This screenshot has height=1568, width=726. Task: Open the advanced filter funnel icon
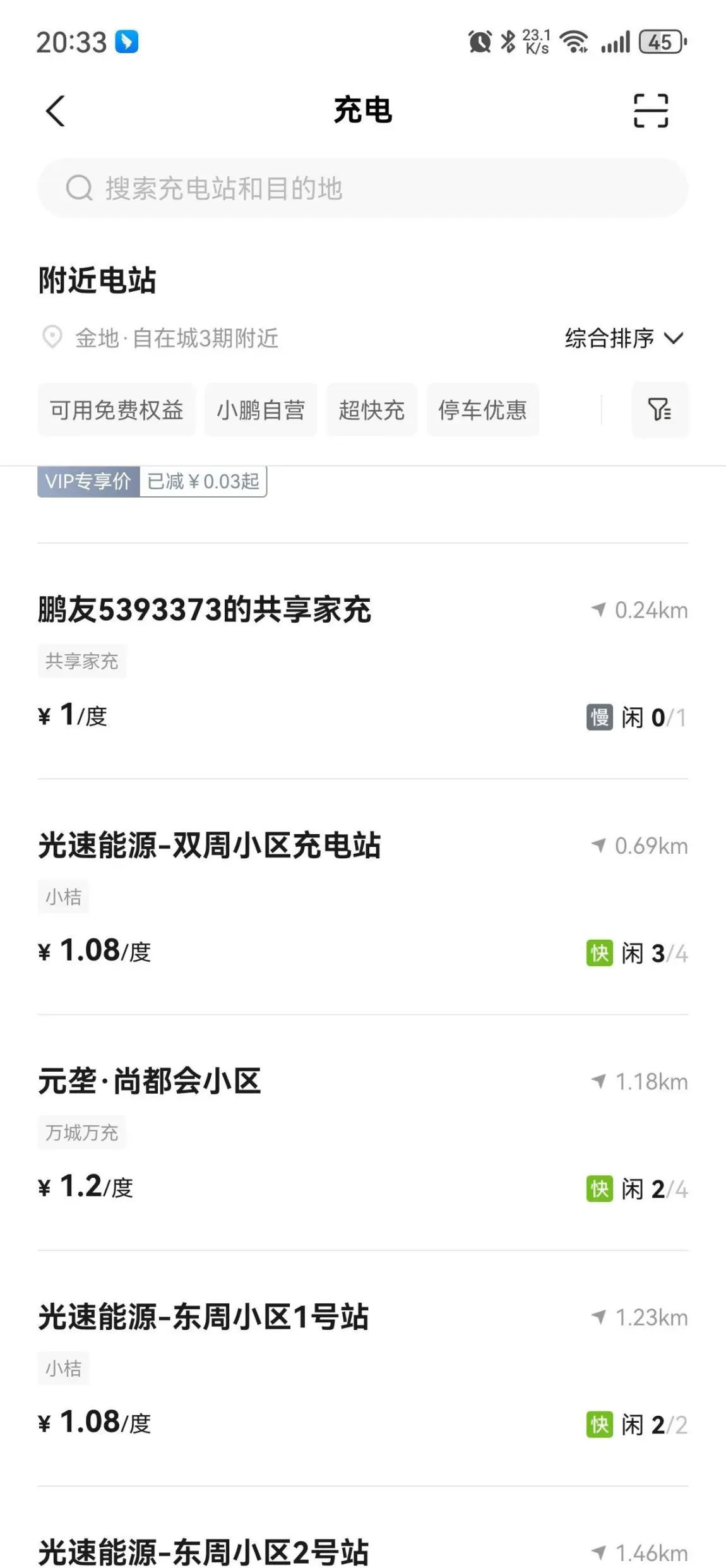[x=660, y=410]
